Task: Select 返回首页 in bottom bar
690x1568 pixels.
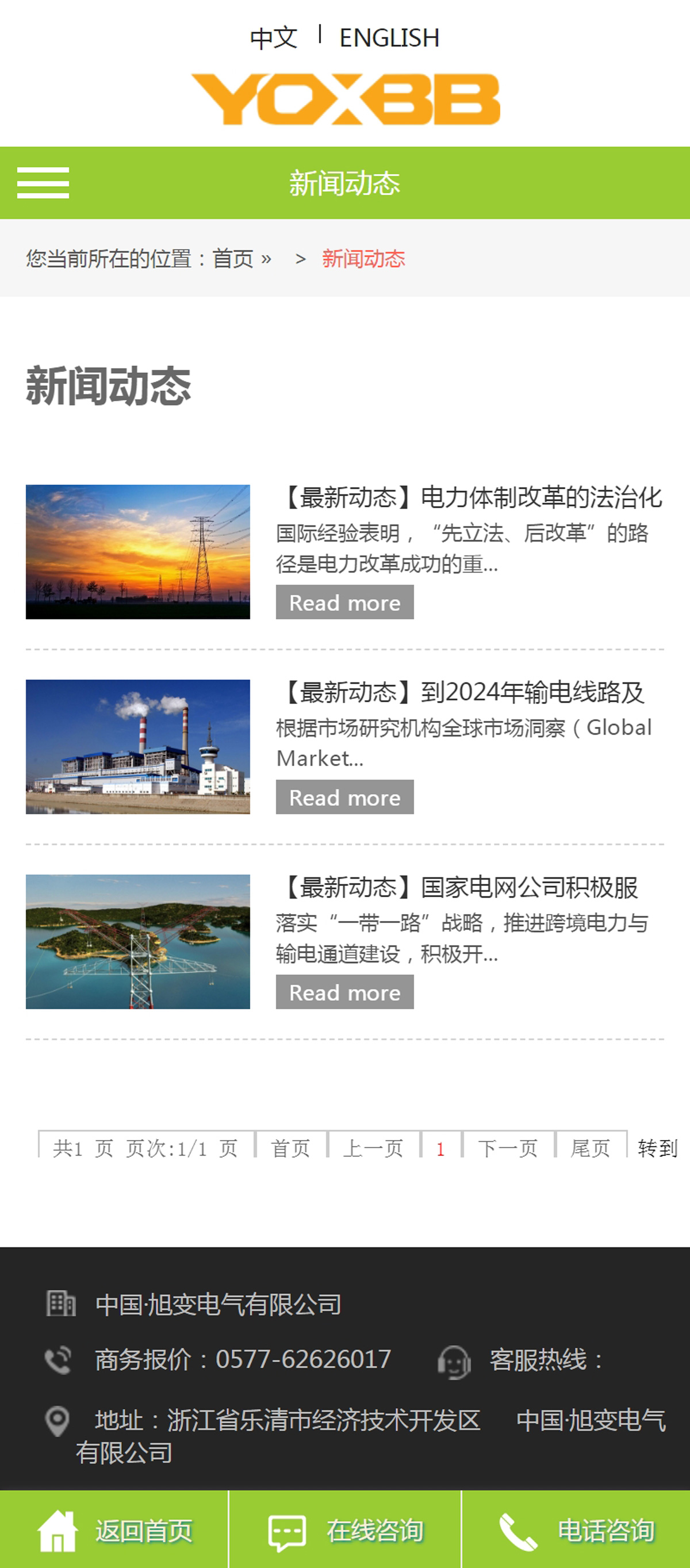Action: tap(114, 1529)
